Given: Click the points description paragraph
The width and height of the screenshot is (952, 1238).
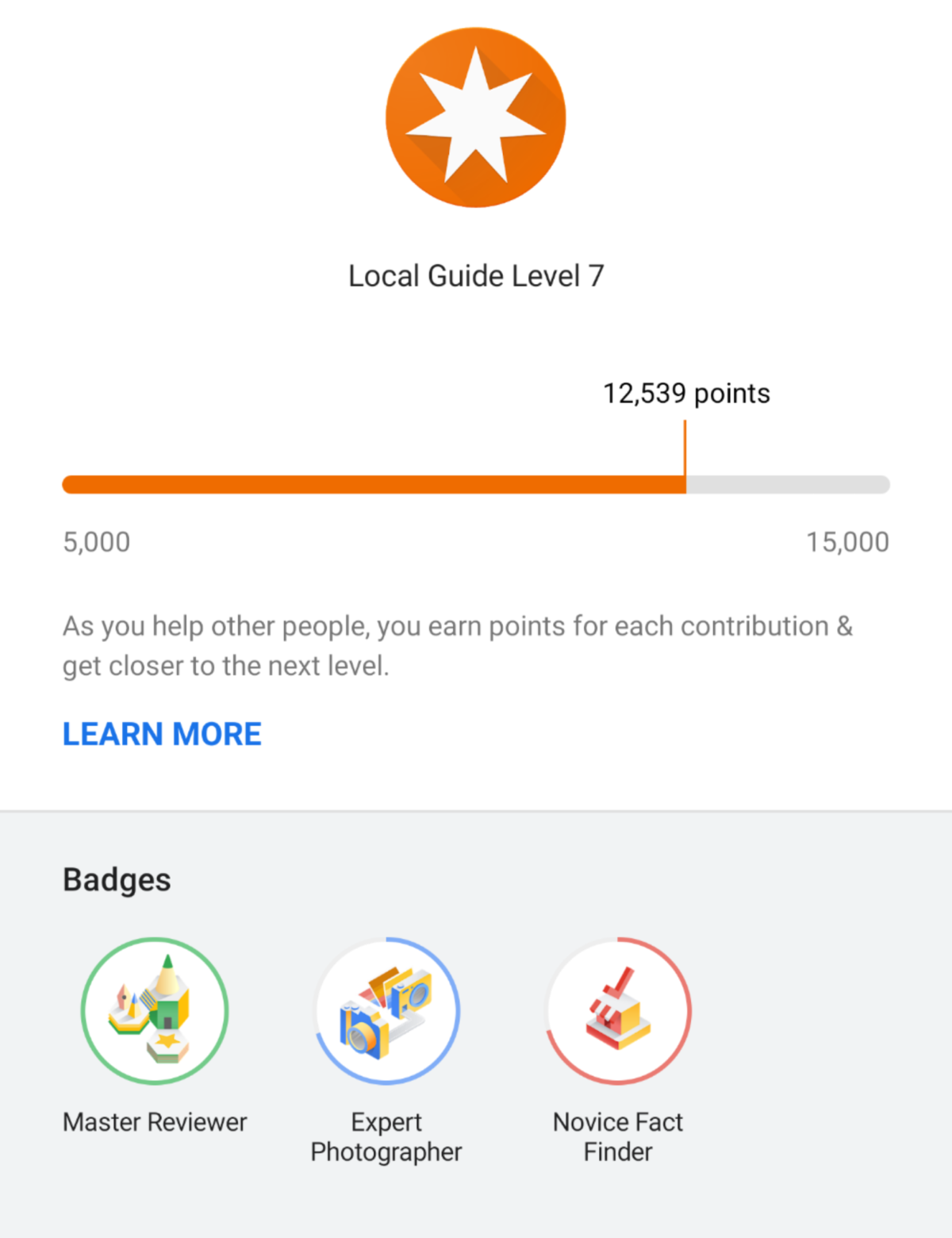Looking at the screenshot, I should click(457, 645).
